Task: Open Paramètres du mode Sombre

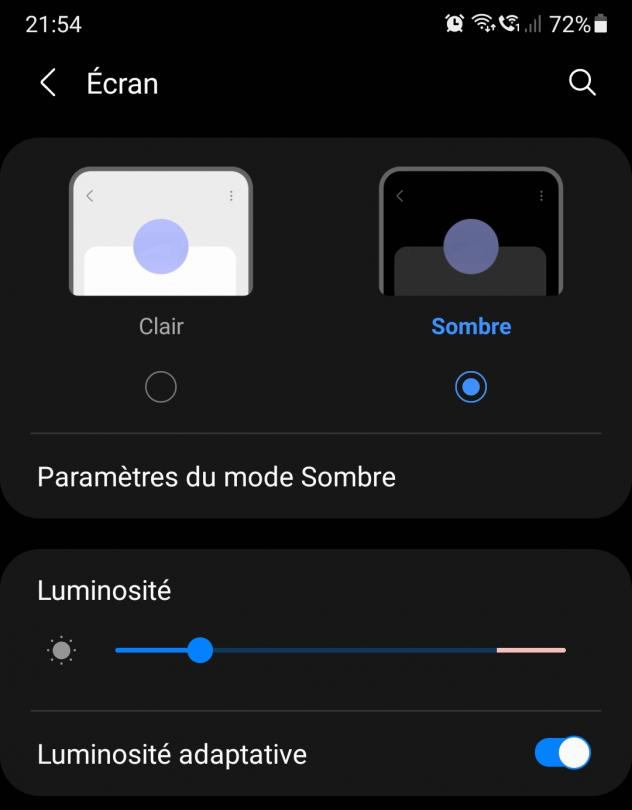Action: (216, 477)
